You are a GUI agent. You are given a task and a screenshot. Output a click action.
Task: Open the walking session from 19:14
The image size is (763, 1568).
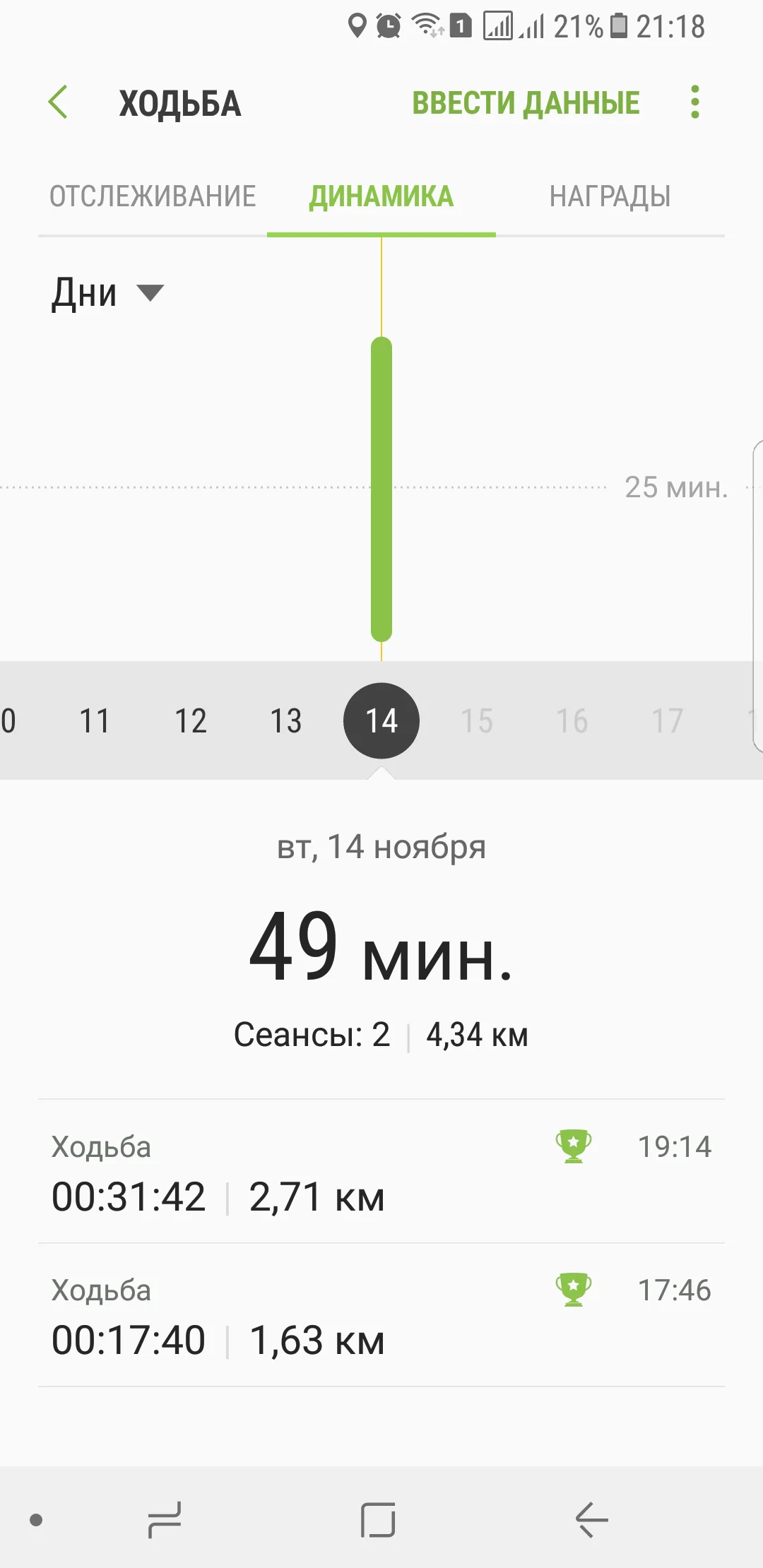[381, 1172]
